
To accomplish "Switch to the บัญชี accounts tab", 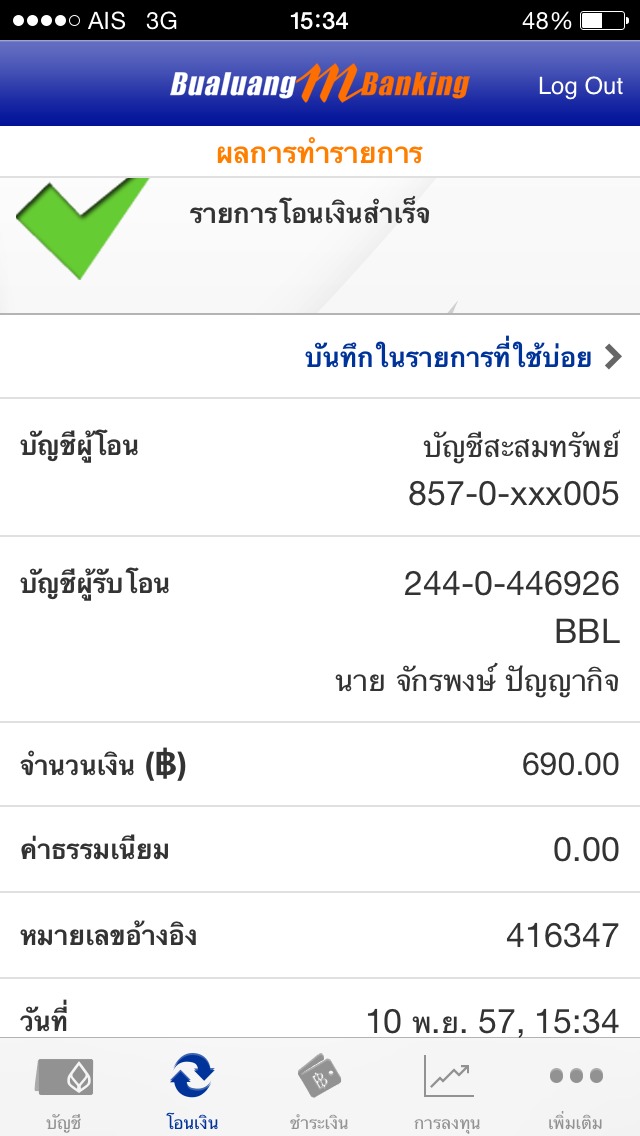I will click(64, 1090).
